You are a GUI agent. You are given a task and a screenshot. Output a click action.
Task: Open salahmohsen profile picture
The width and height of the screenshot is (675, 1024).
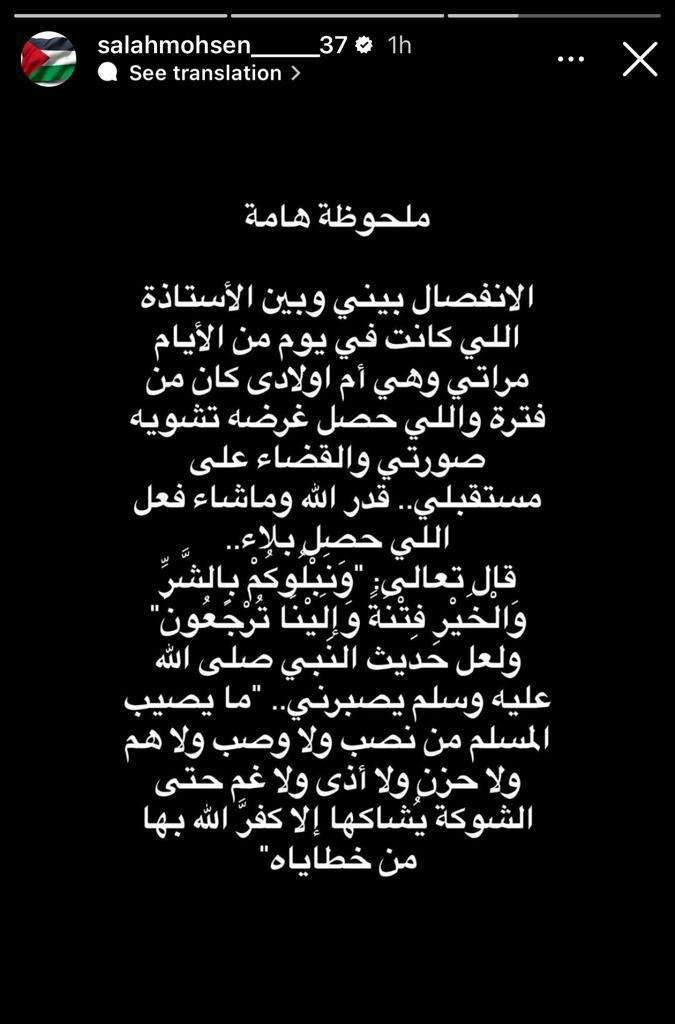point(49,59)
